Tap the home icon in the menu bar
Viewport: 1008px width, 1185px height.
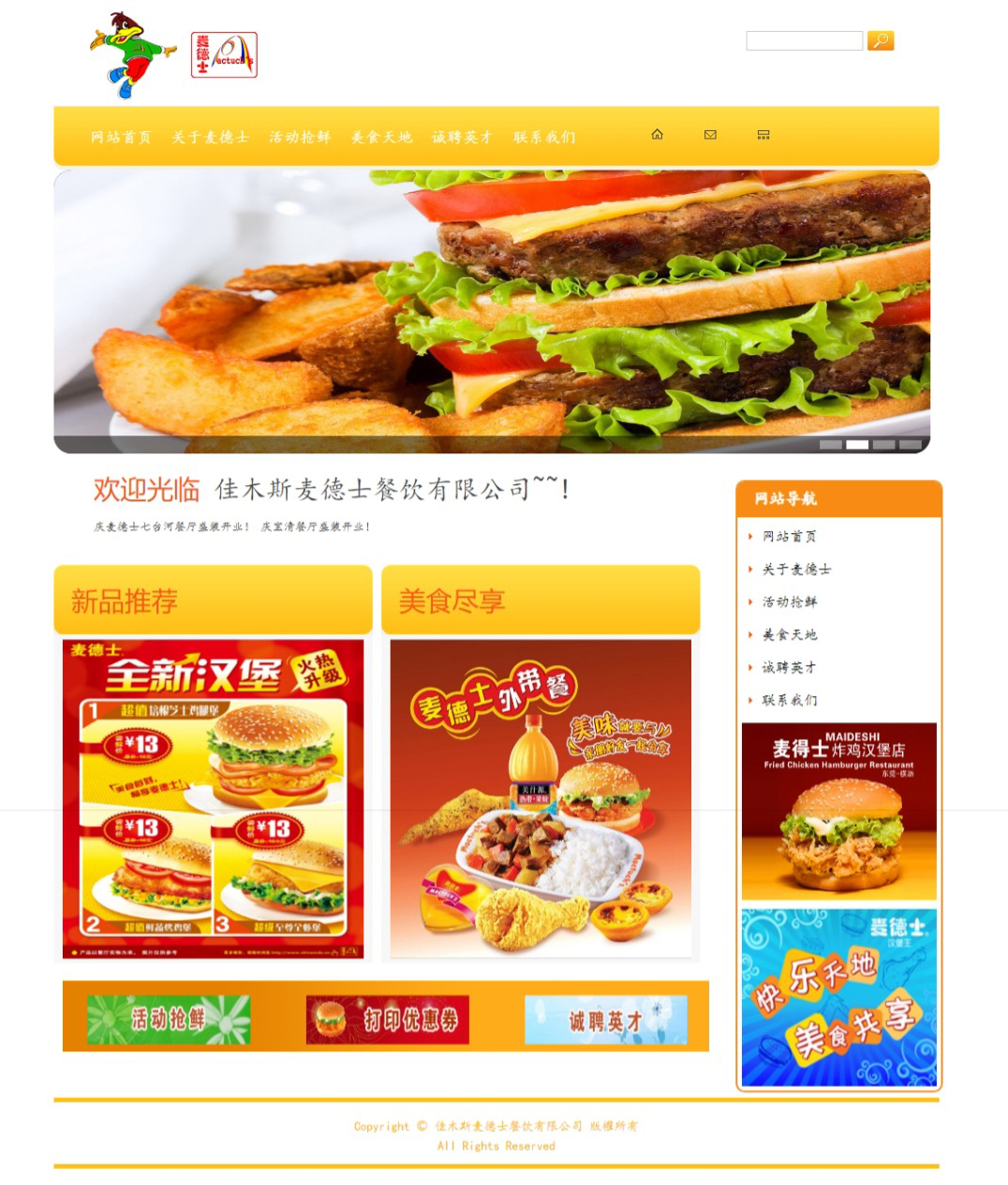coord(658,135)
